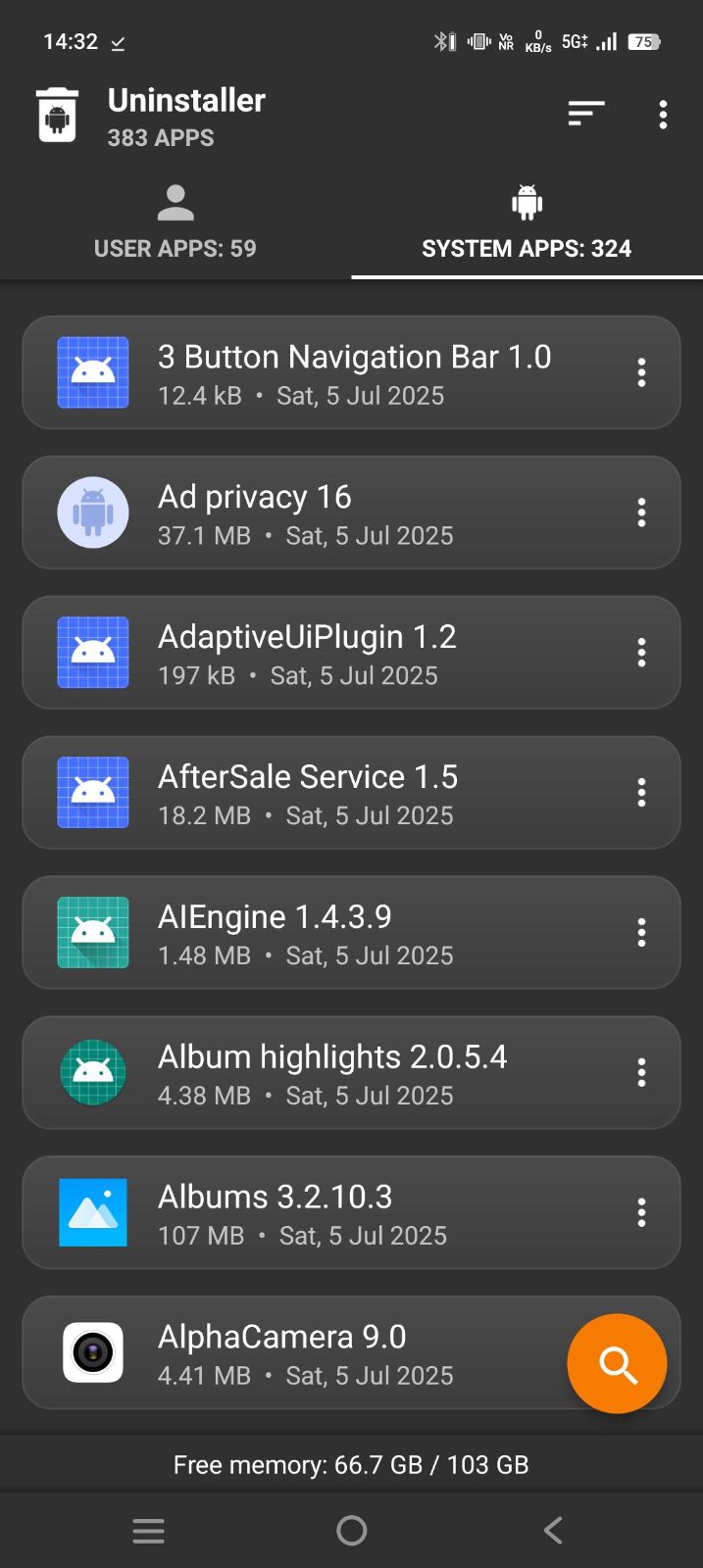Viewport: 703px width, 1568px height.
Task: Open the top-right overflow menu
Action: [663, 115]
